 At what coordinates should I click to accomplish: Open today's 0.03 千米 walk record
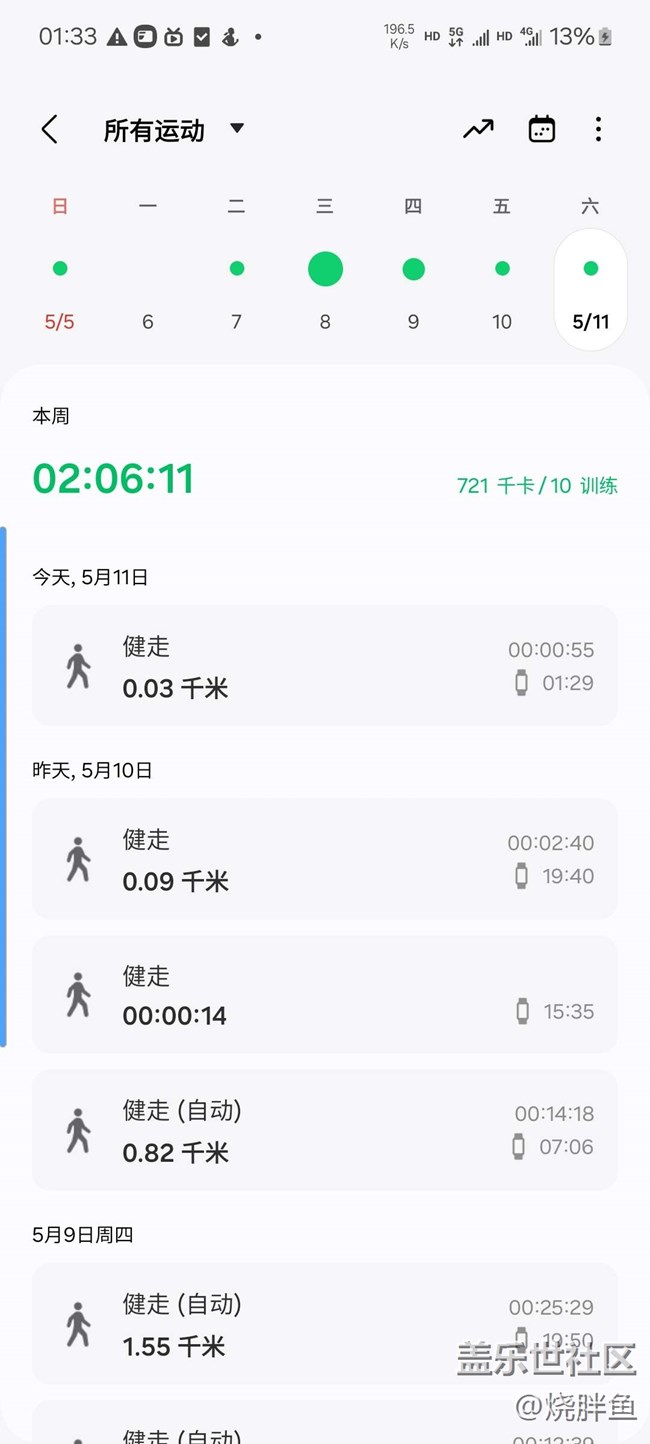324,666
